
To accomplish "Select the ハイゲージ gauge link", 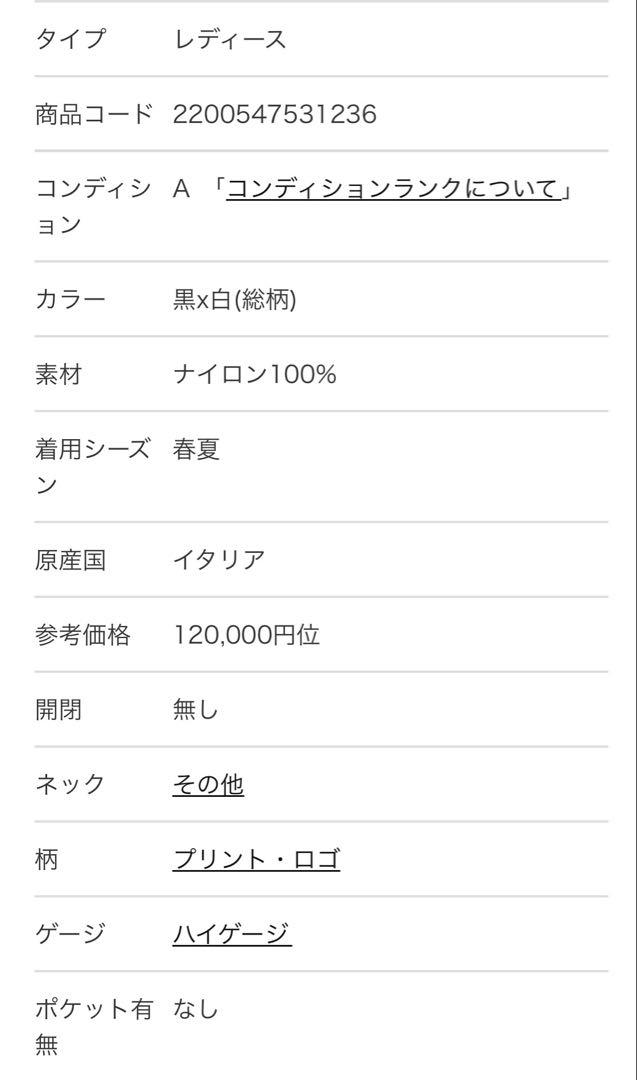I will (232, 934).
